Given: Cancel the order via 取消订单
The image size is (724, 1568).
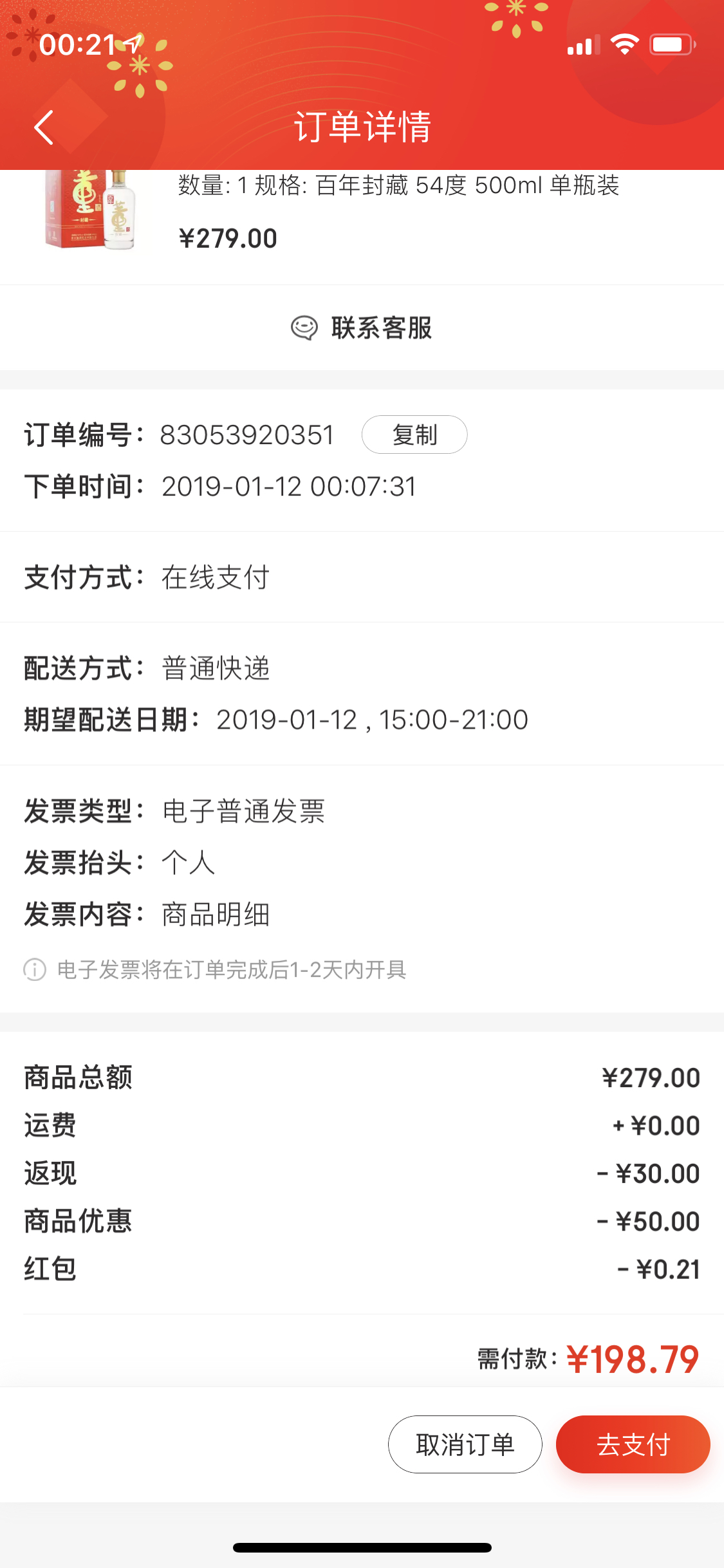Looking at the screenshot, I should coord(465,1444).
